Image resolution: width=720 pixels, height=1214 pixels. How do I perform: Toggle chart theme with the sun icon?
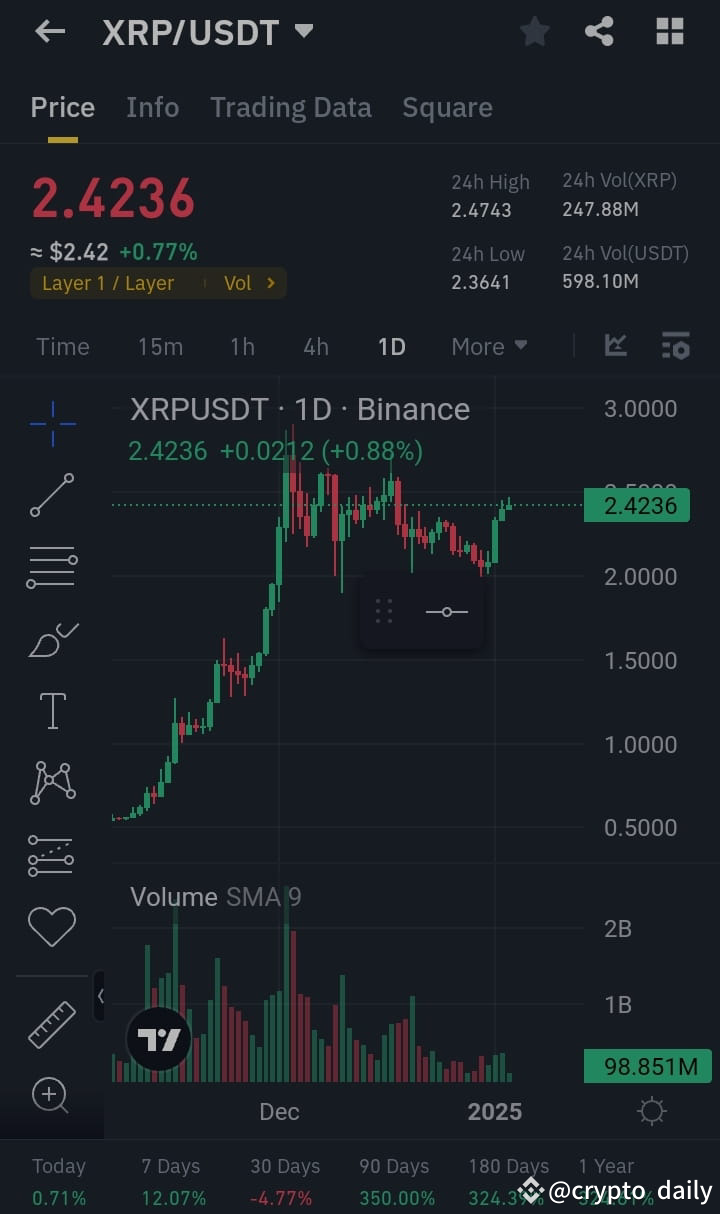click(651, 1110)
